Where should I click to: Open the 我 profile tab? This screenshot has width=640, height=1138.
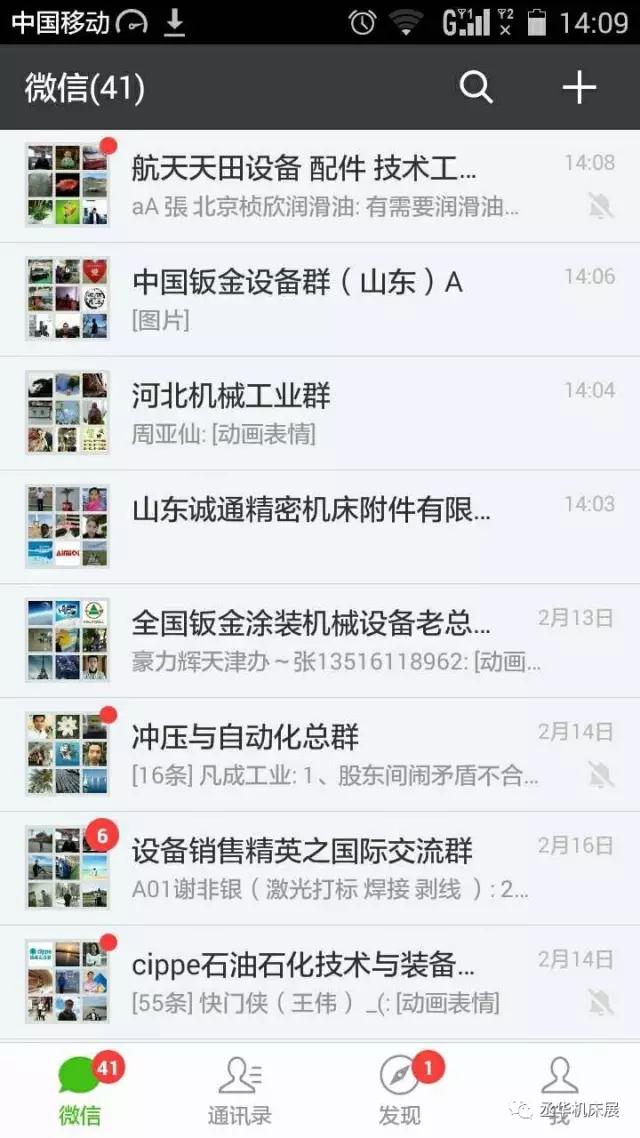pyautogui.click(x=559, y=1090)
